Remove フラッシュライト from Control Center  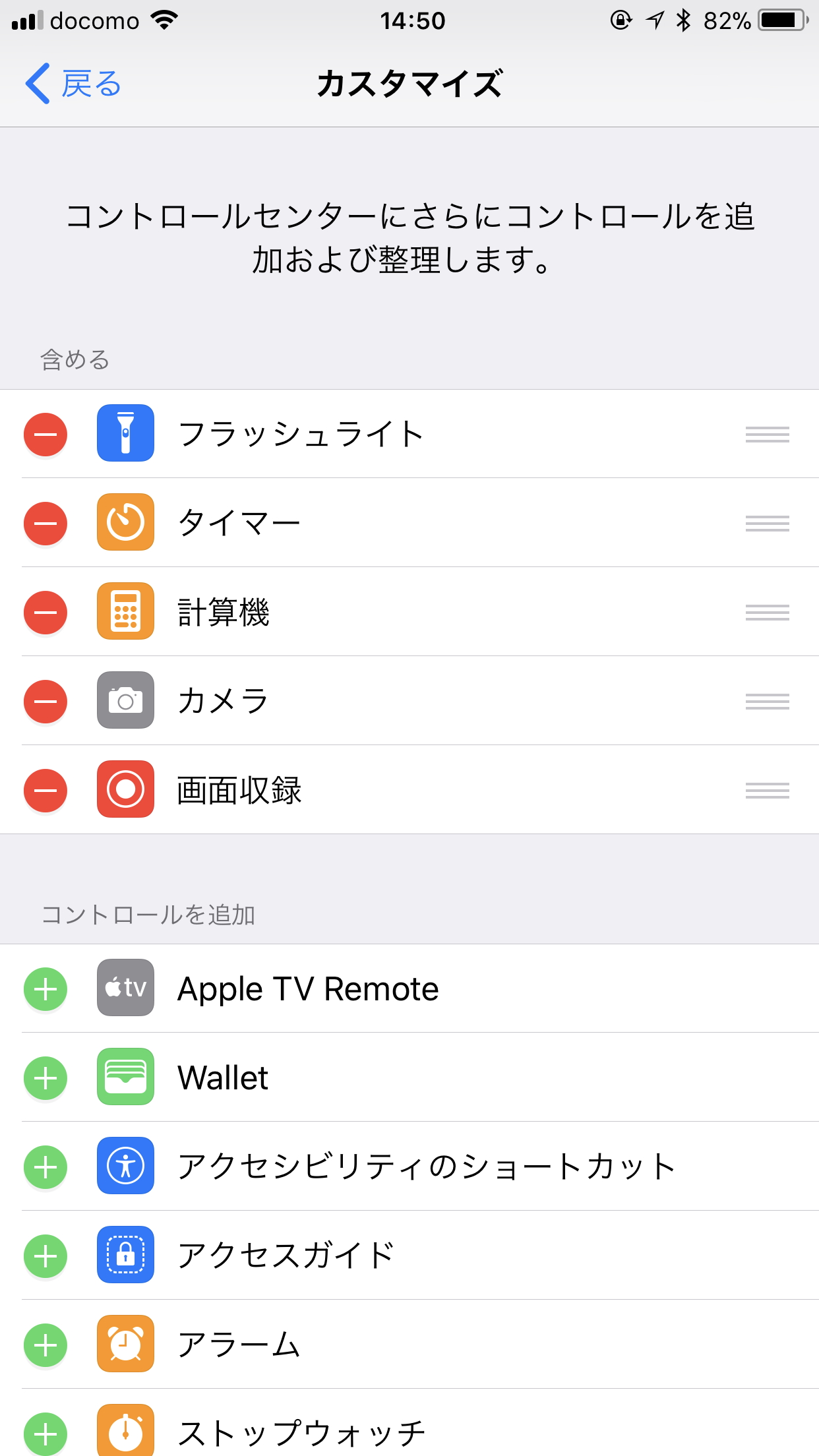pos(45,433)
